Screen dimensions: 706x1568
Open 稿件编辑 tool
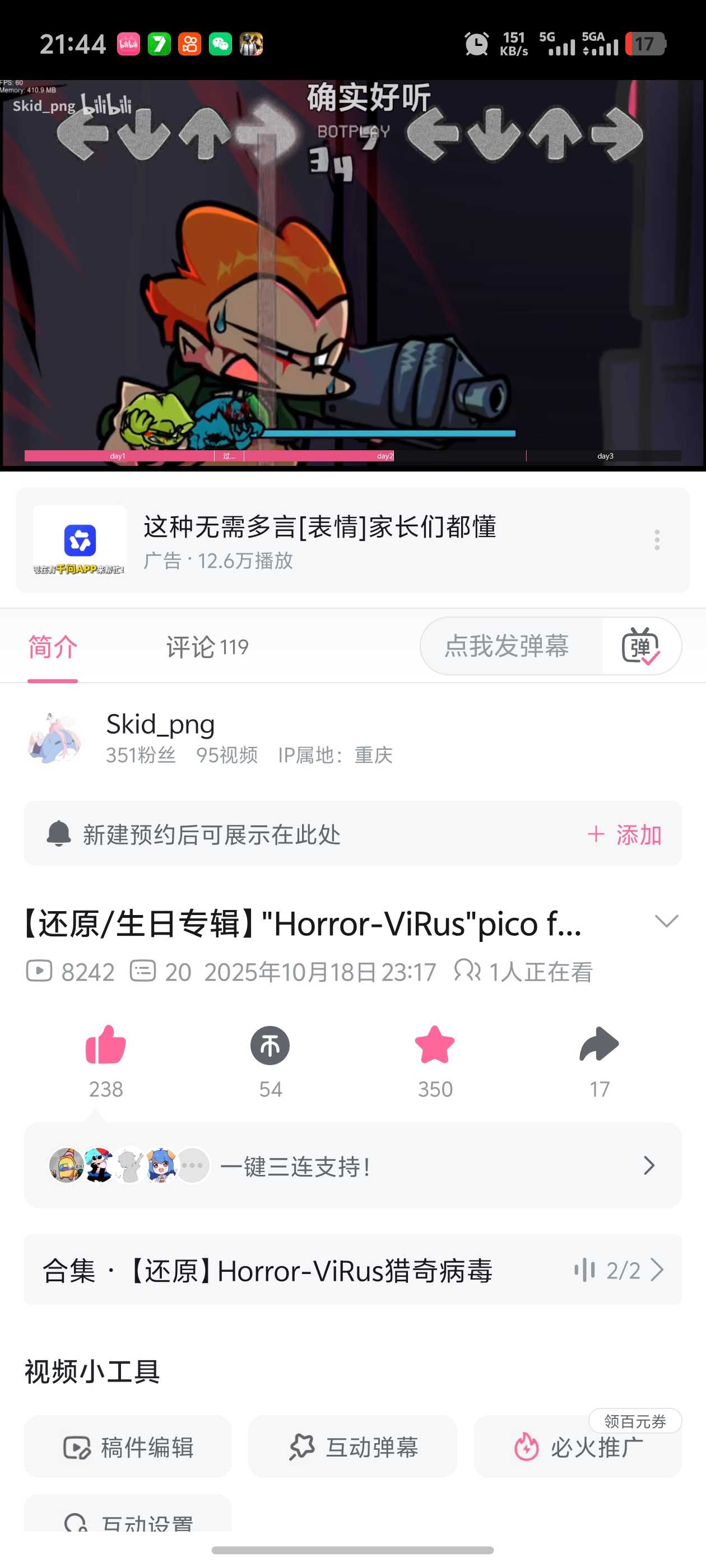(128, 1447)
